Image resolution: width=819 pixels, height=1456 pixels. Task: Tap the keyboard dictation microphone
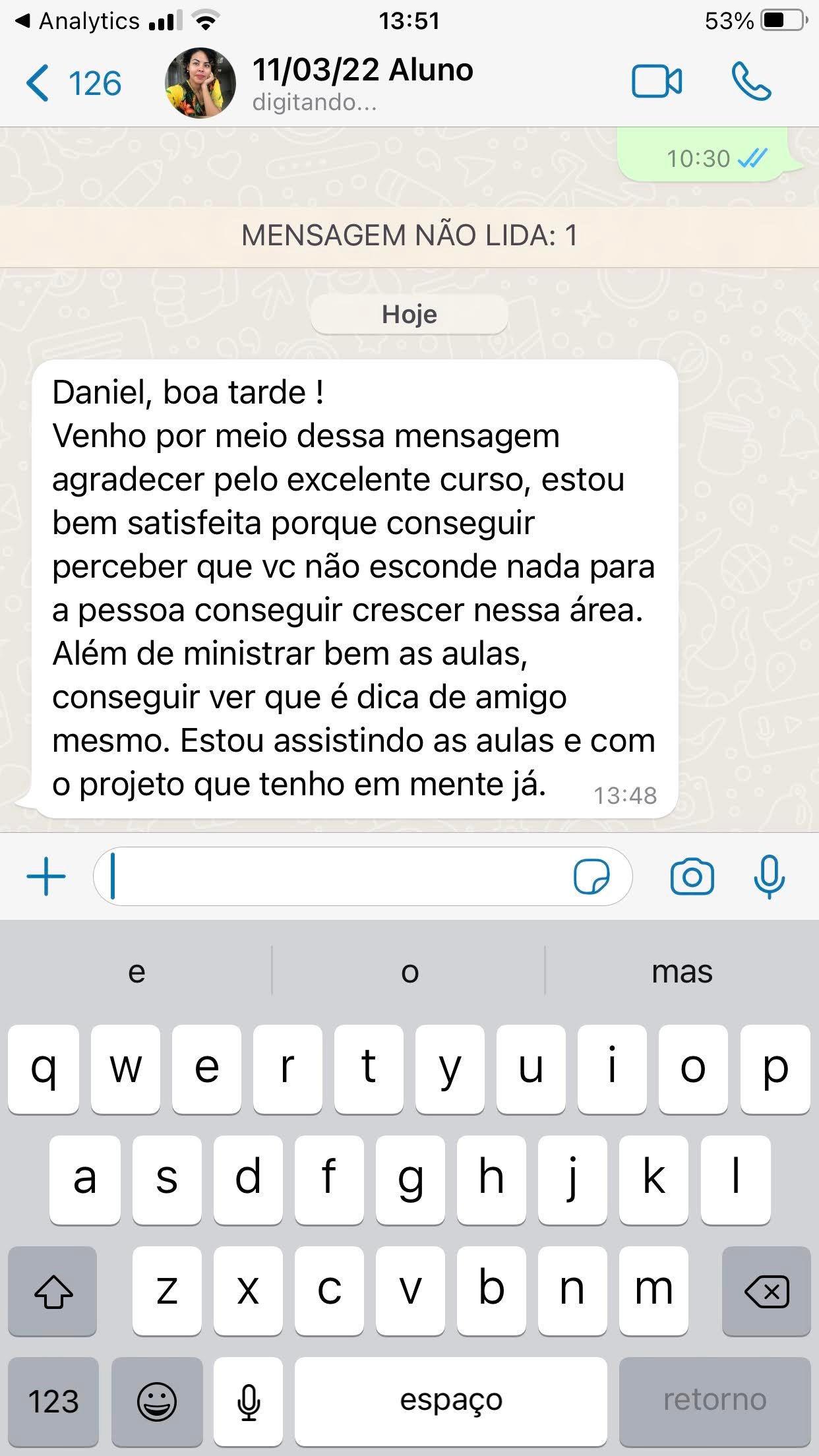(x=249, y=1401)
